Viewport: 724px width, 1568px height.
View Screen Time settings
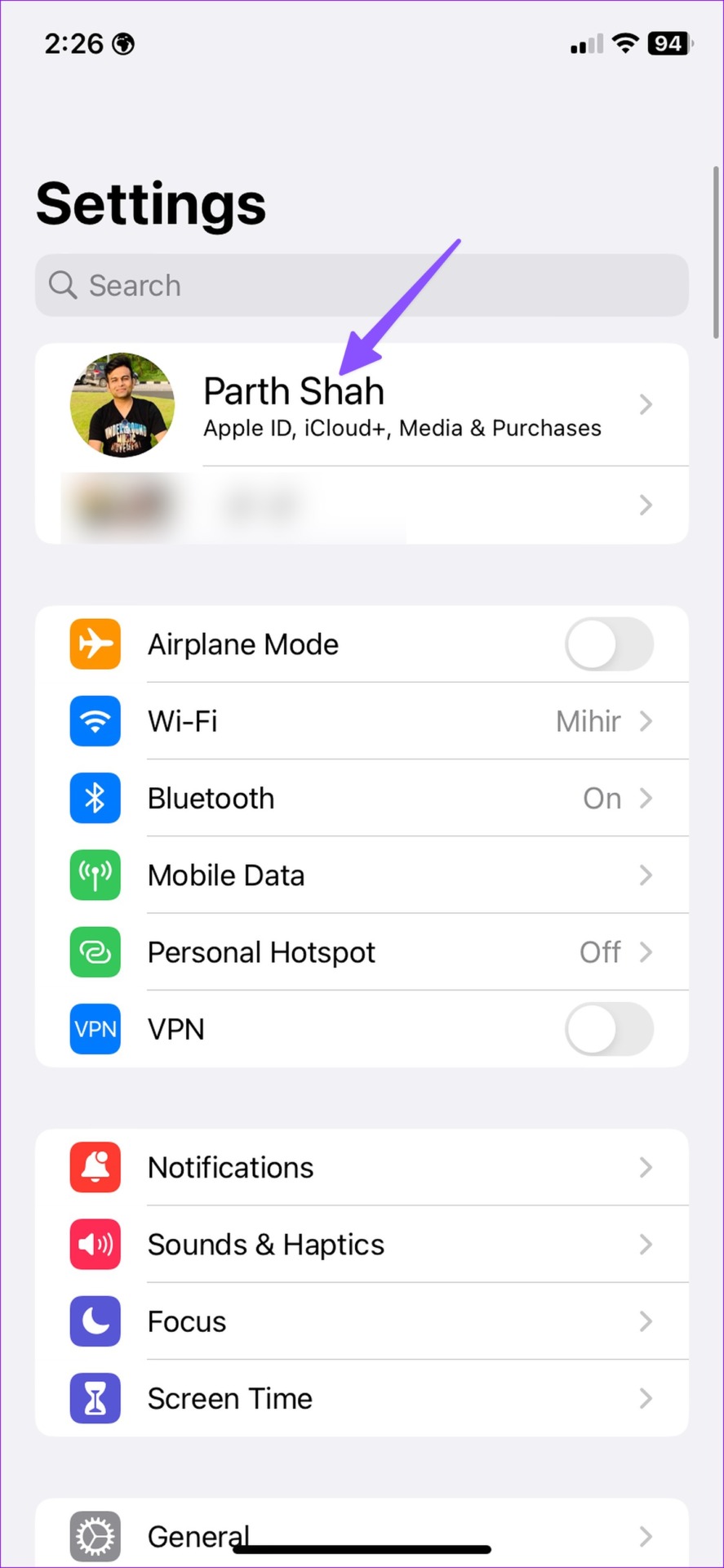pyautogui.click(x=362, y=1399)
